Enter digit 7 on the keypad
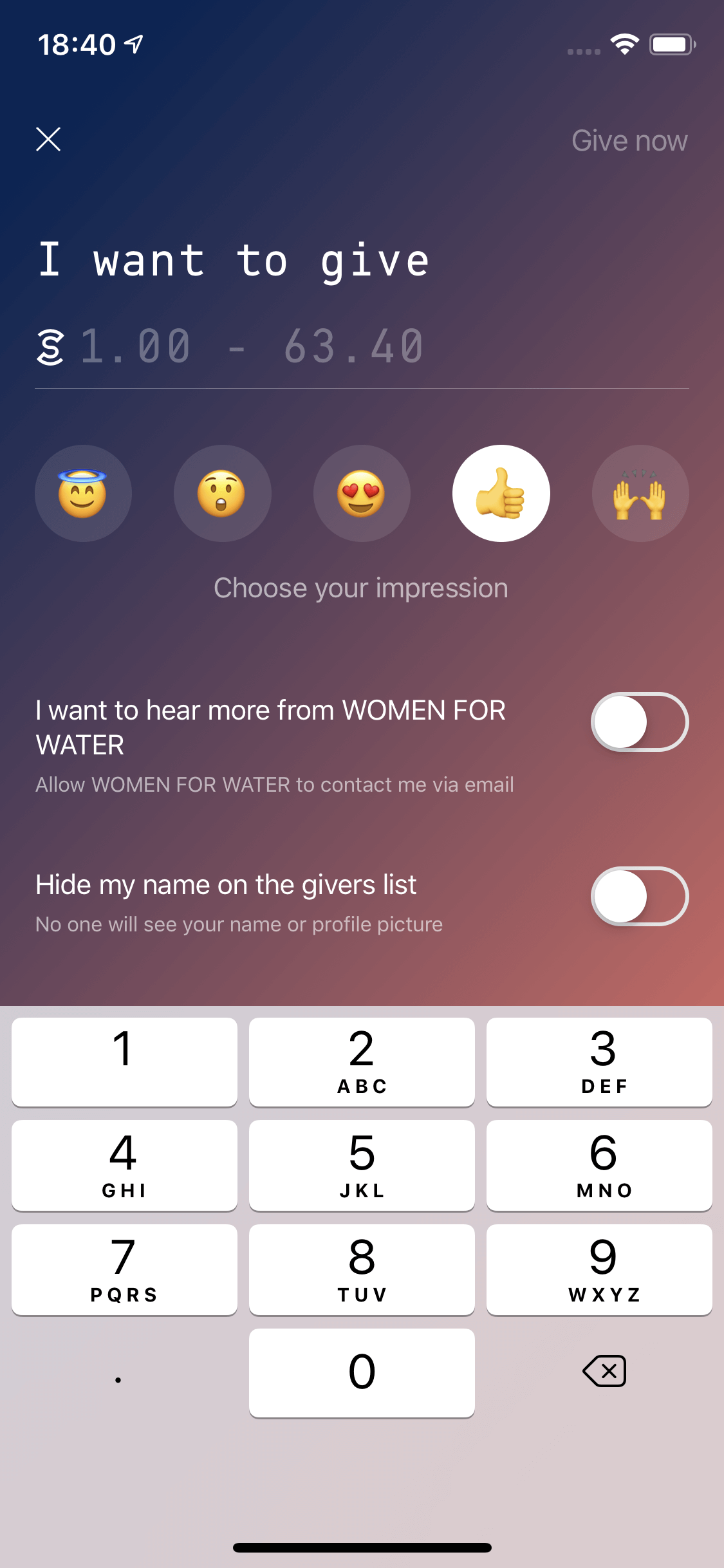 124,1270
